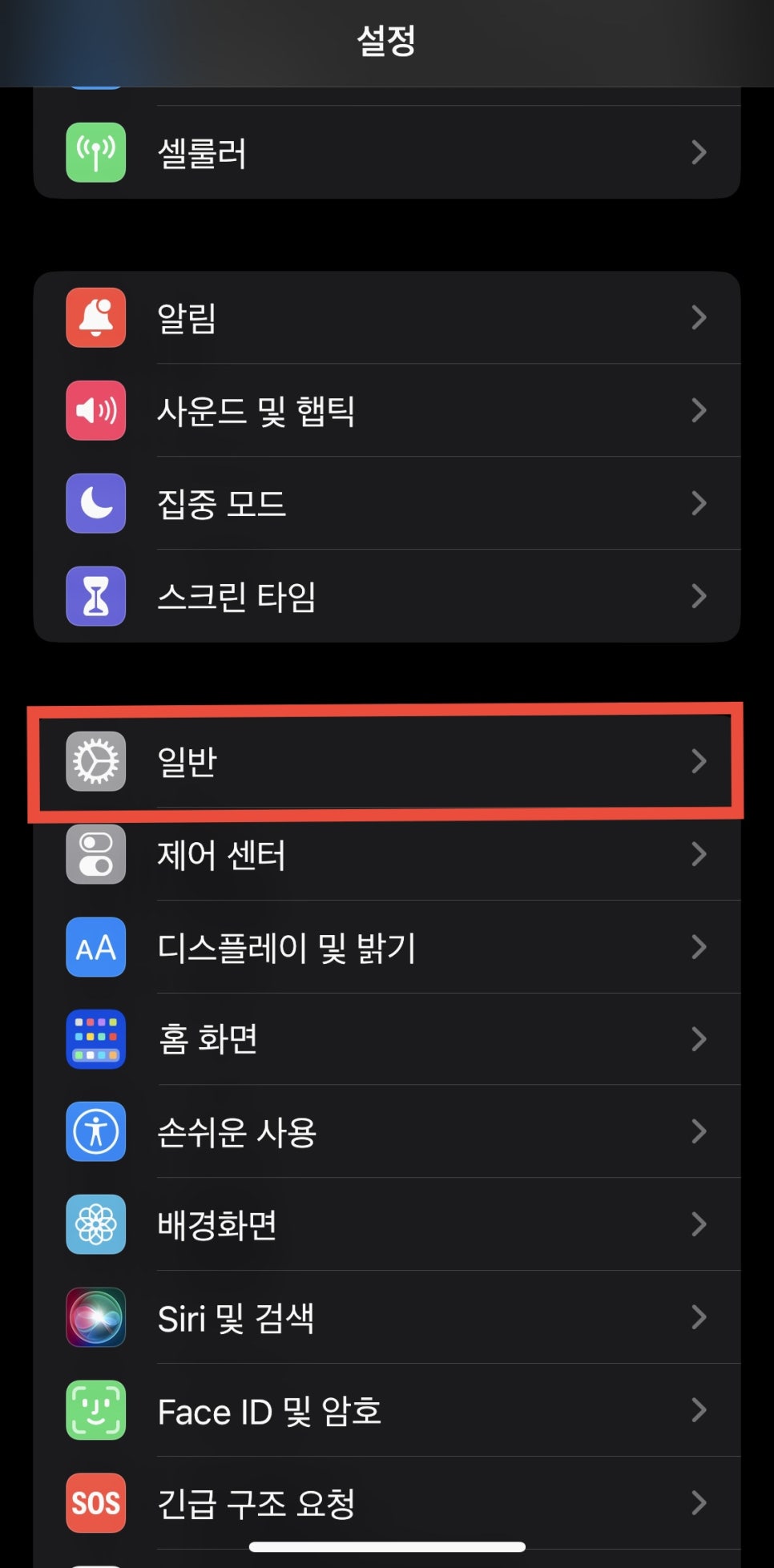Open the 일반 settings row

(x=387, y=761)
